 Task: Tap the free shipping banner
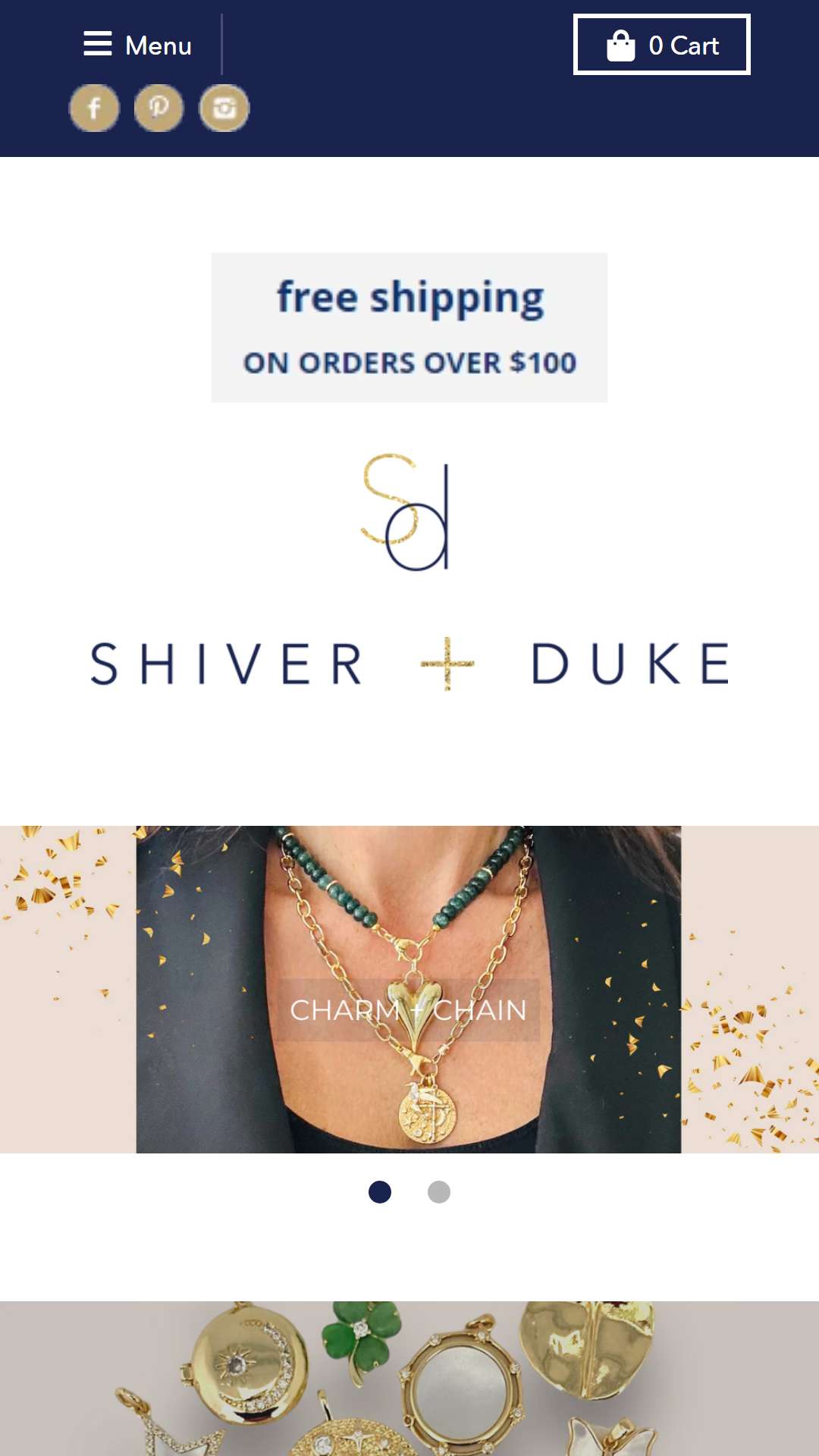tap(409, 328)
